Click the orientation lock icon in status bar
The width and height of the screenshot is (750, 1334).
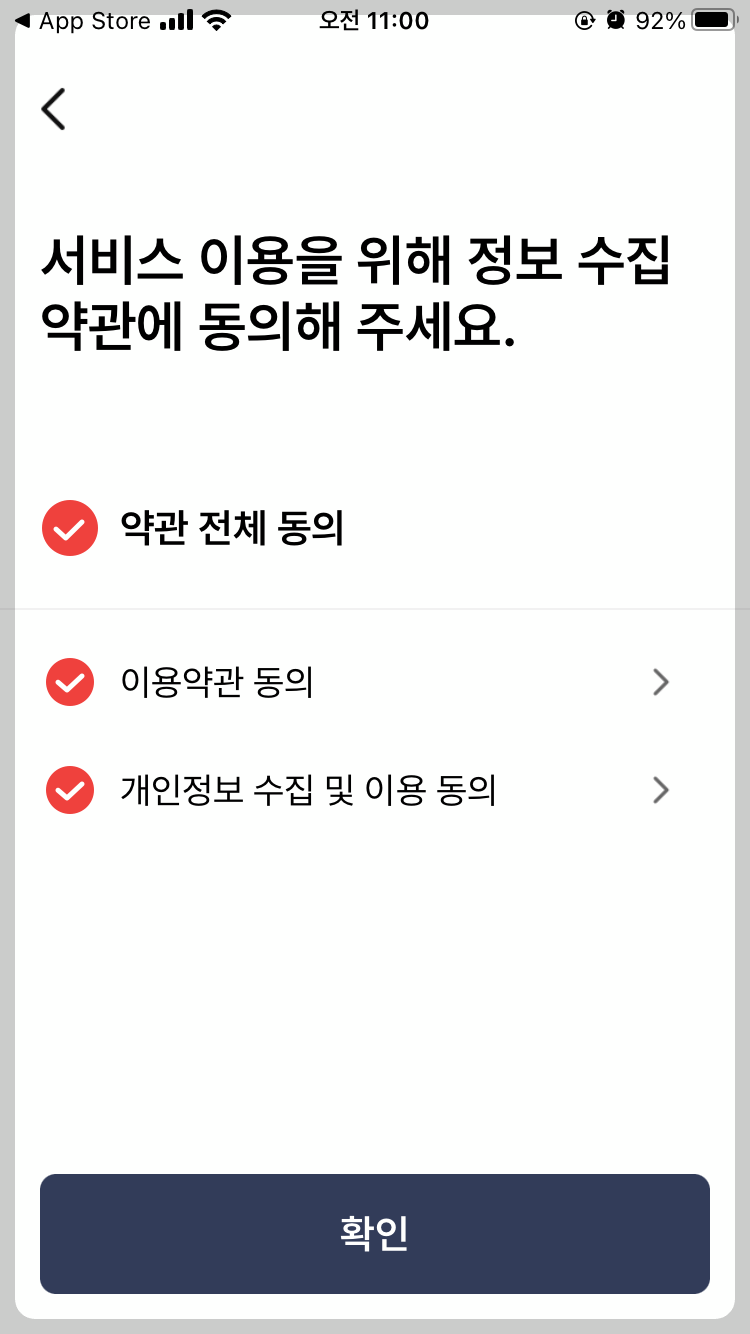[583, 18]
